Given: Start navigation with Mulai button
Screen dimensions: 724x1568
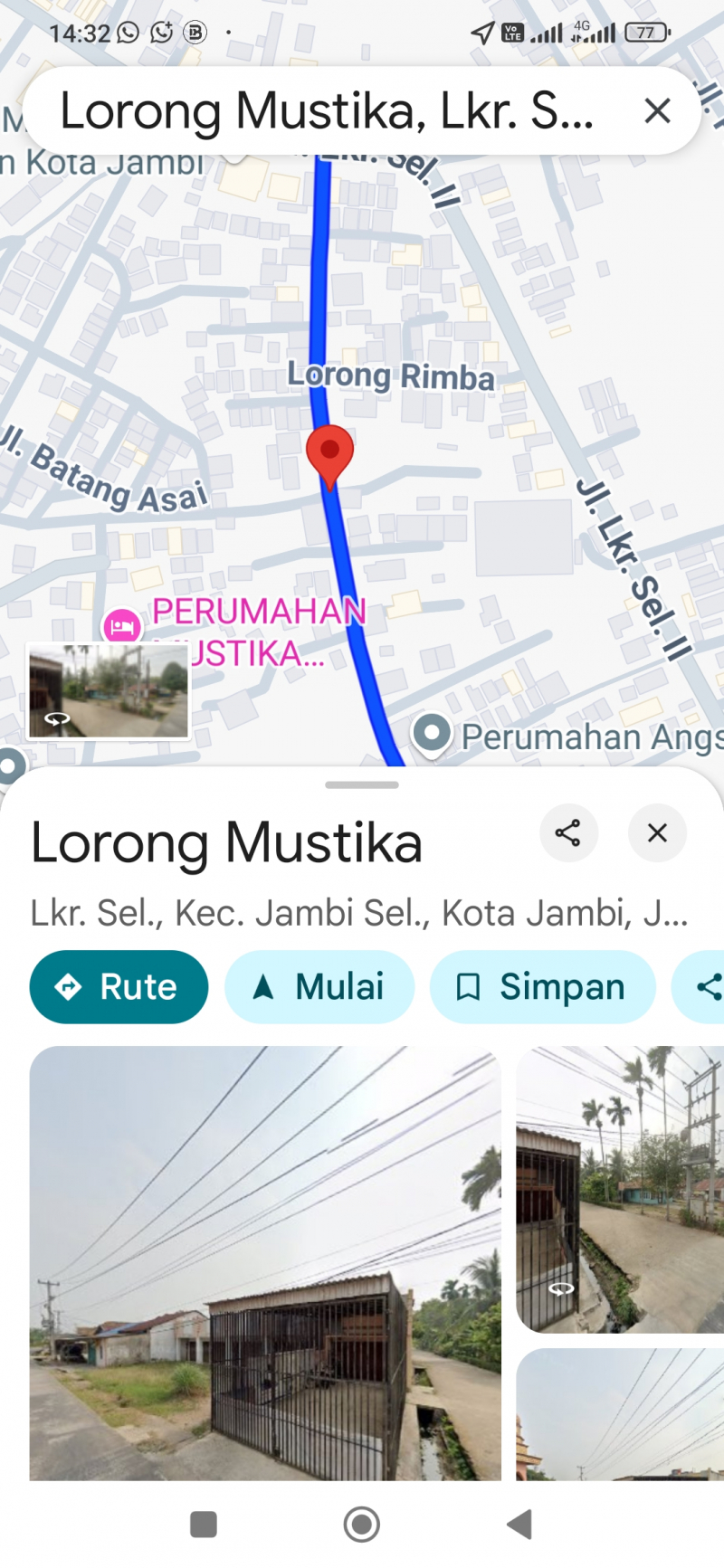Looking at the screenshot, I should click(319, 986).
